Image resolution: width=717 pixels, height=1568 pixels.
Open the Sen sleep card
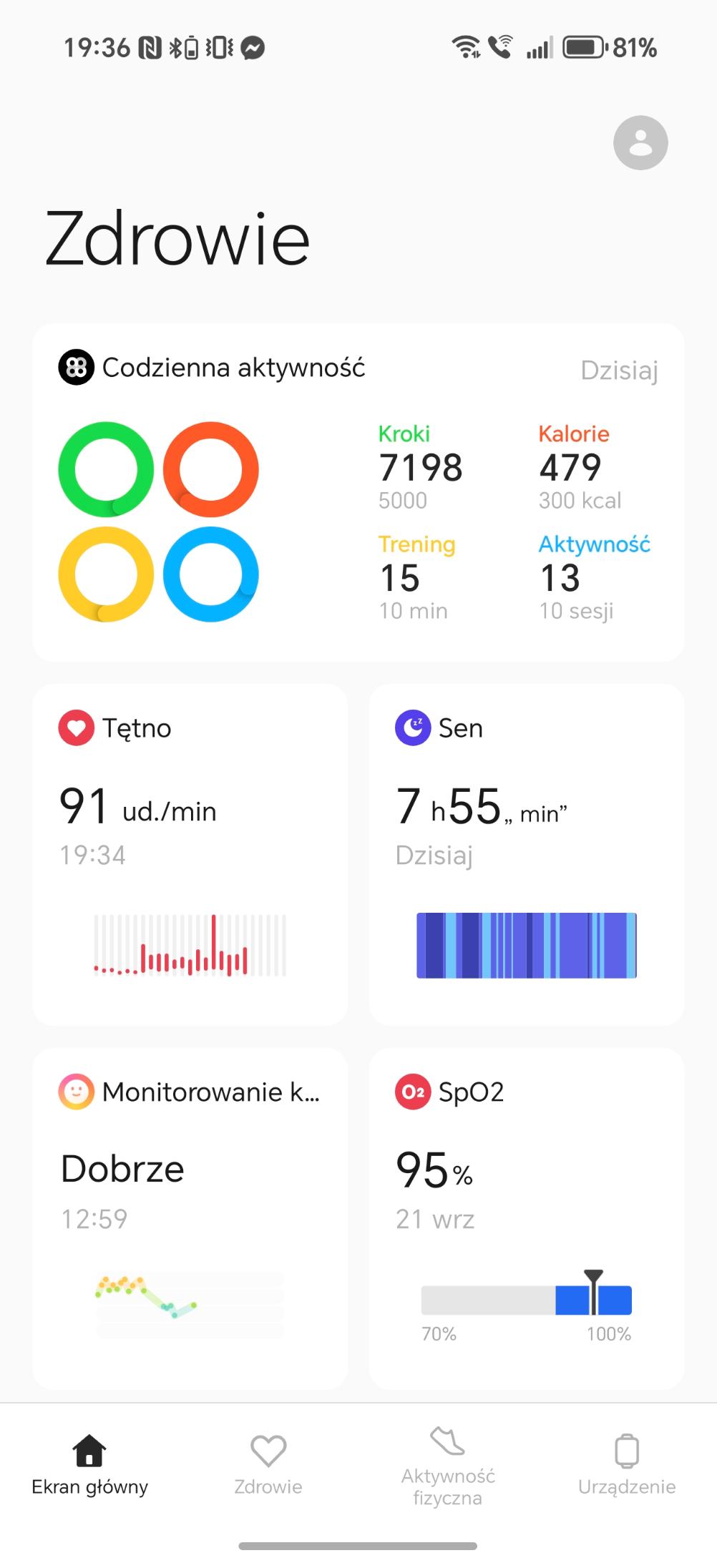526,854
